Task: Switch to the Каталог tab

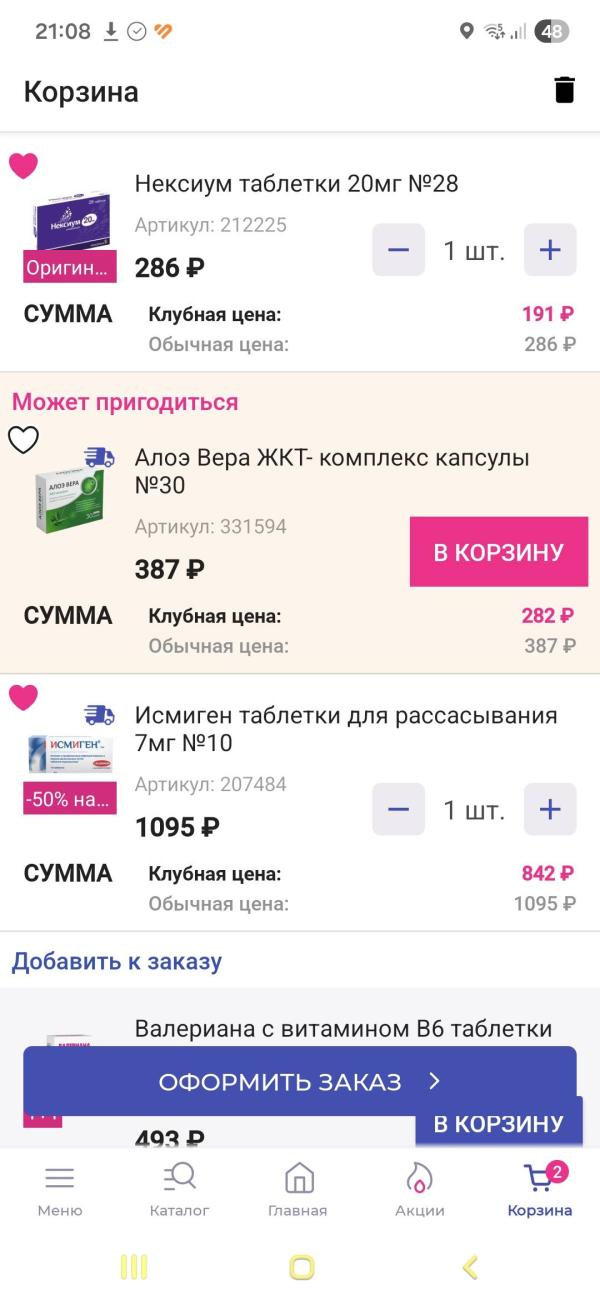Action: click(180, 1190)
